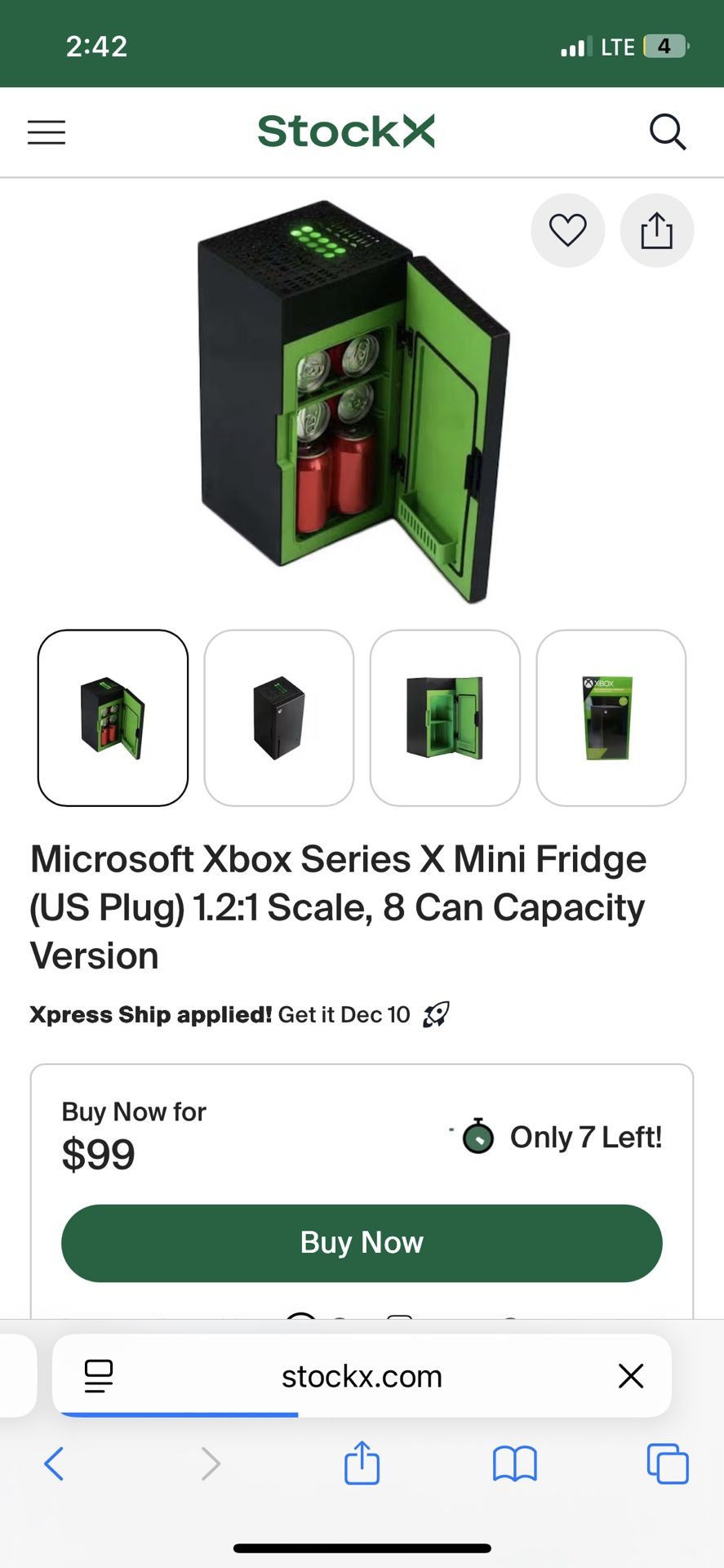Select the closed fridge front-view thumbnail
The width and height of the screenshot is (724, 1568).
[278, 717]
